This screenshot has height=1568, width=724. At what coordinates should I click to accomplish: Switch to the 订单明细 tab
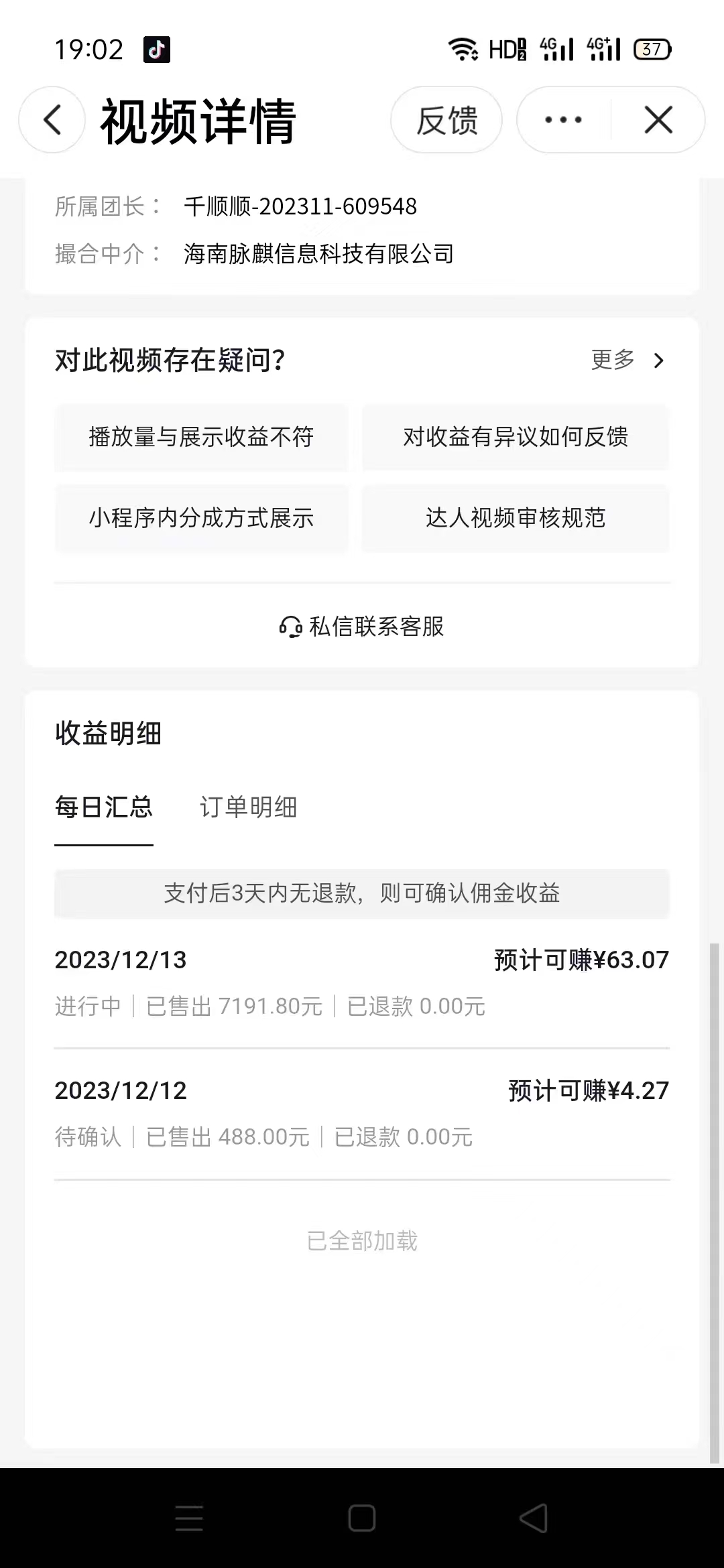pos(248,807)
